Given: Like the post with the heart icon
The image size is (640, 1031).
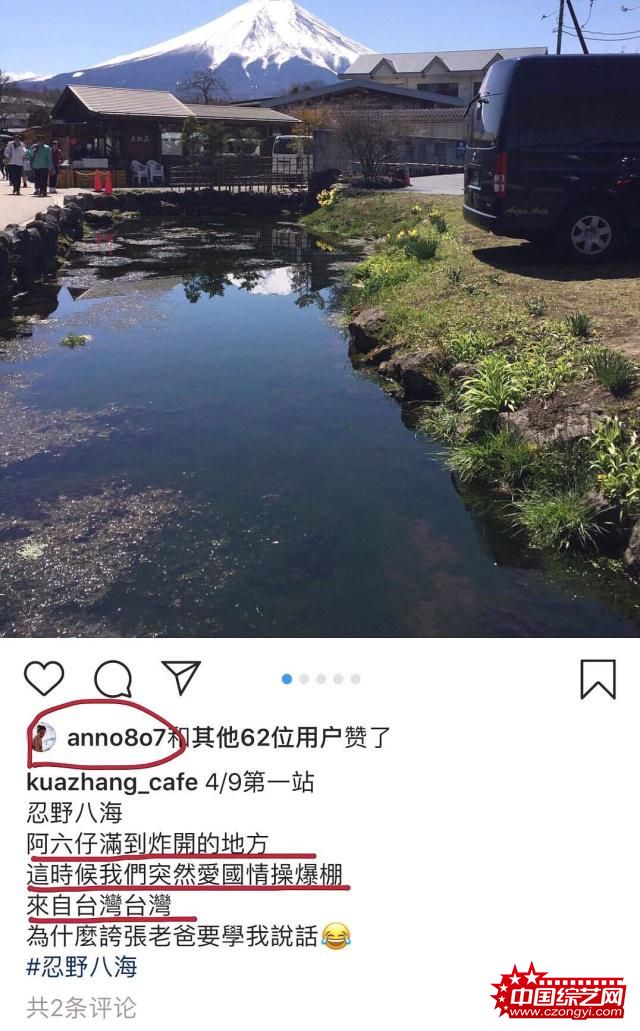Looking at the screenshot, I should click(x=44, y=678).
